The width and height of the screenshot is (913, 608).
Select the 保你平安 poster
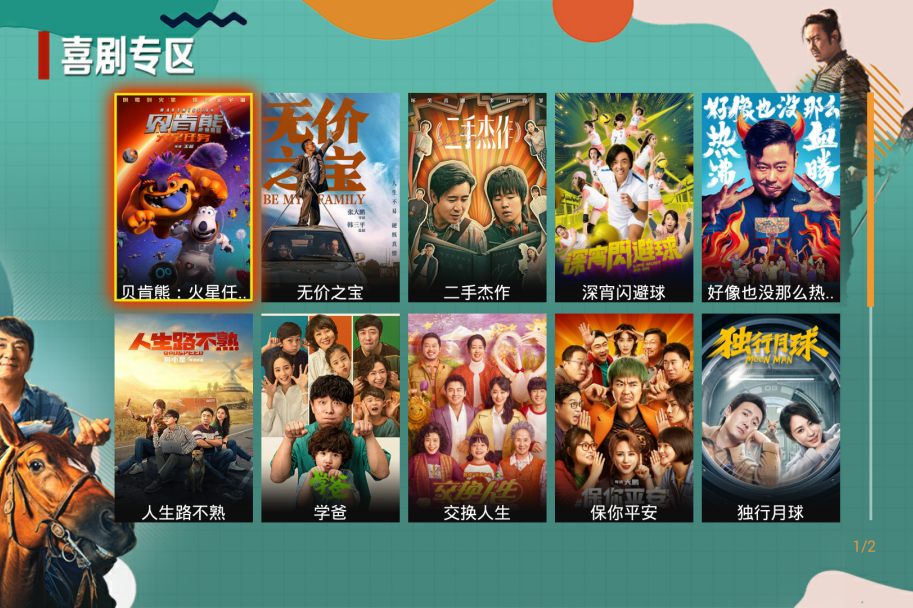tap(624, 417)
